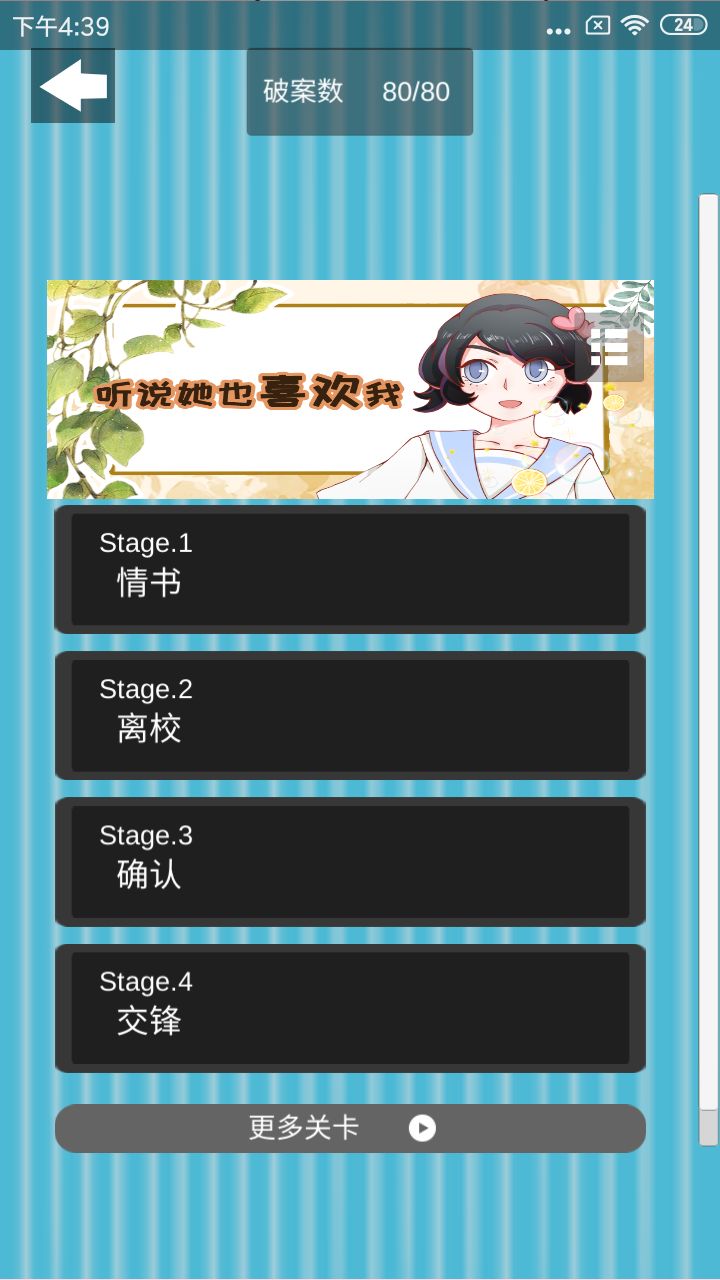Viewport: 720px width, 1280px height.
Task: Select Stage.2 离校
Action: point(350,715)
